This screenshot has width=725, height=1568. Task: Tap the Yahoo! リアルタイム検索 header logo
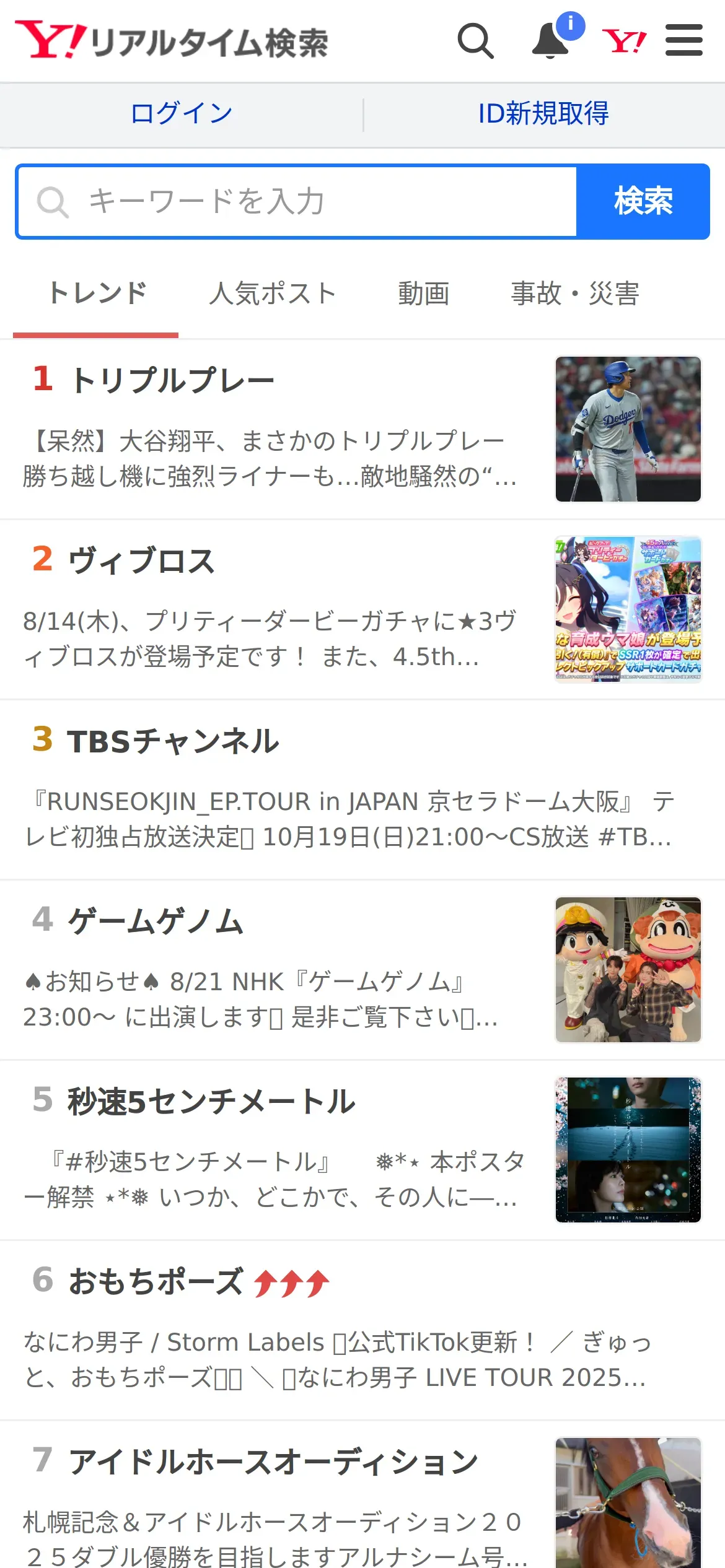pyautogui.click(x=172, y=41)
